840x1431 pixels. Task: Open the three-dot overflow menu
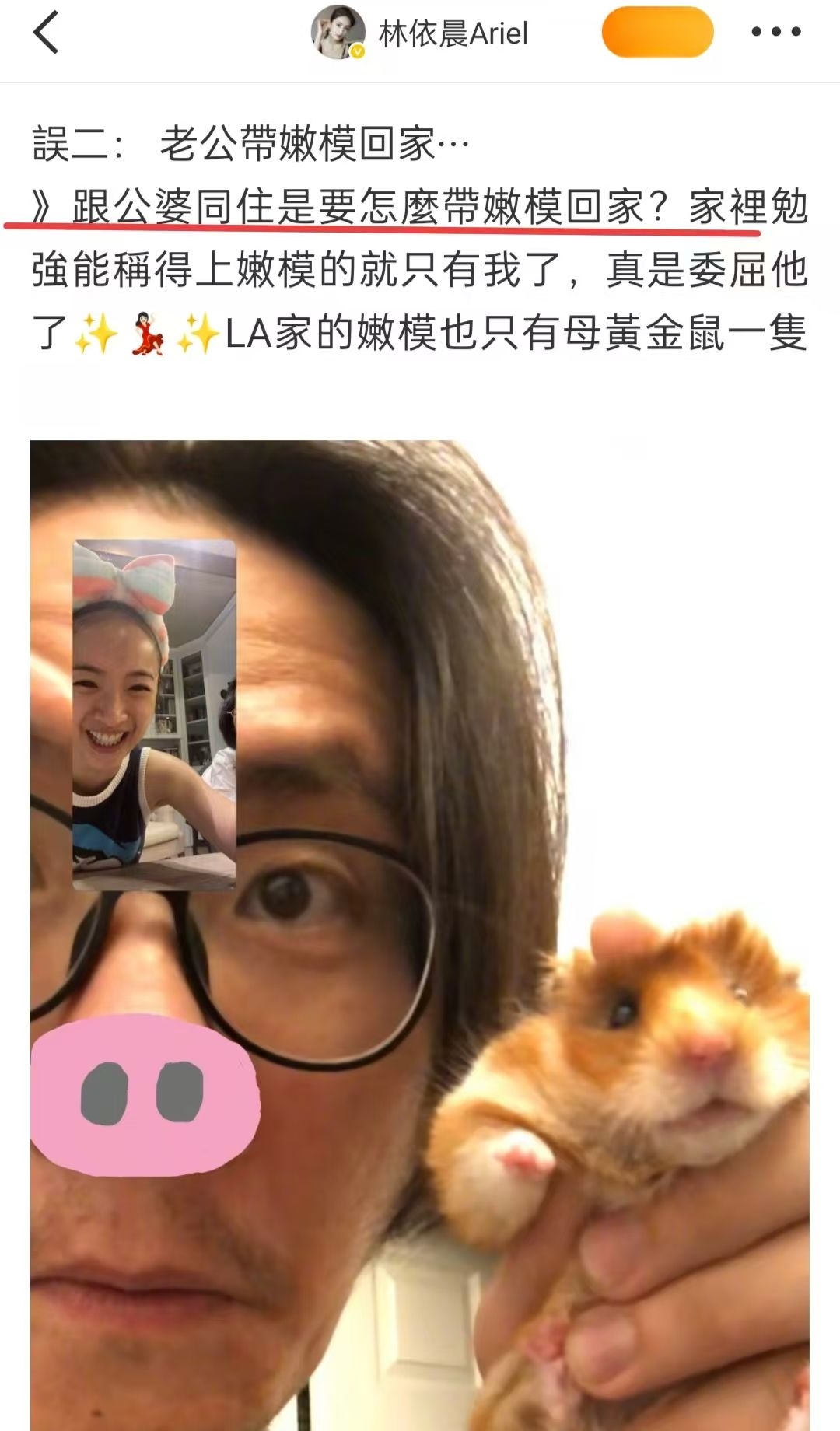(x=775, y=32)
